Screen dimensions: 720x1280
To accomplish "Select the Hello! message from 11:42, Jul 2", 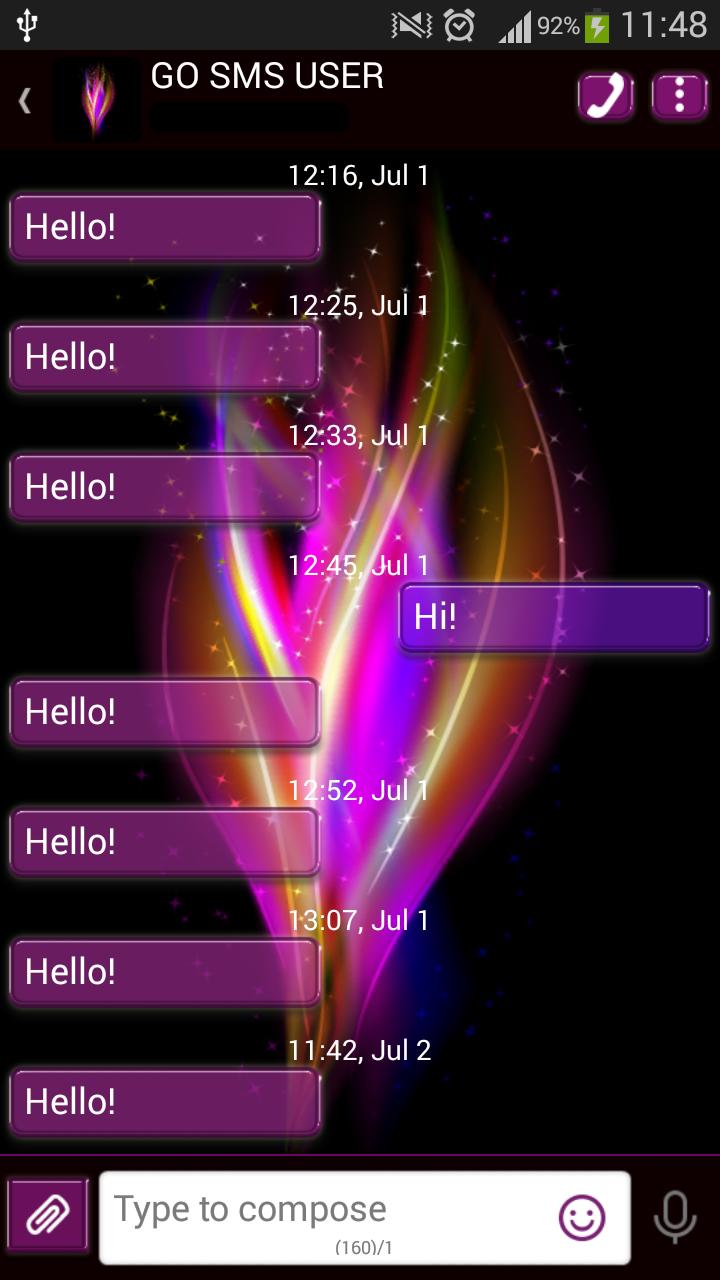I will [165, 1102].
